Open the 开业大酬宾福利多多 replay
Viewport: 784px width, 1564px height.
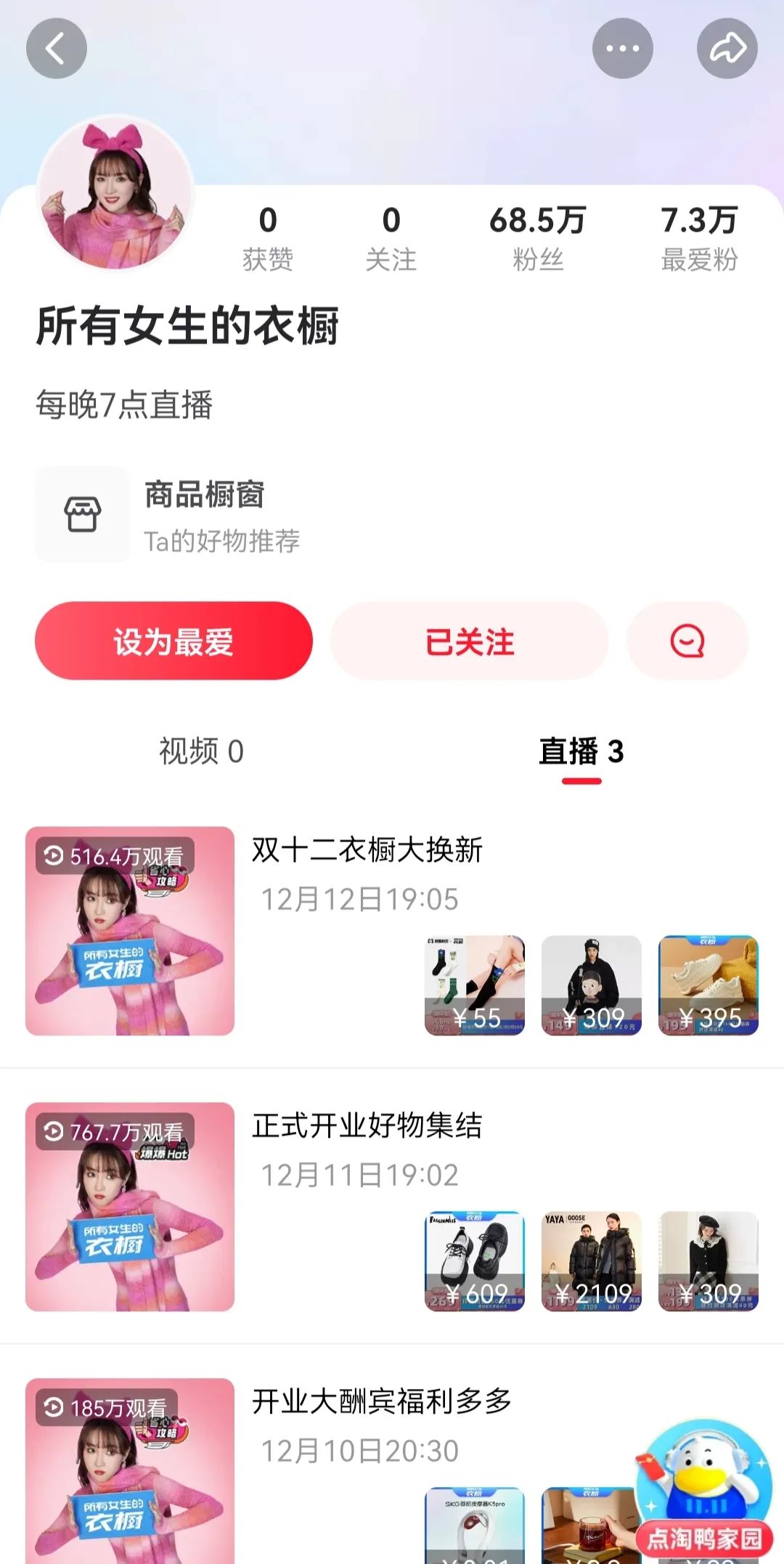pos(383,1399)
